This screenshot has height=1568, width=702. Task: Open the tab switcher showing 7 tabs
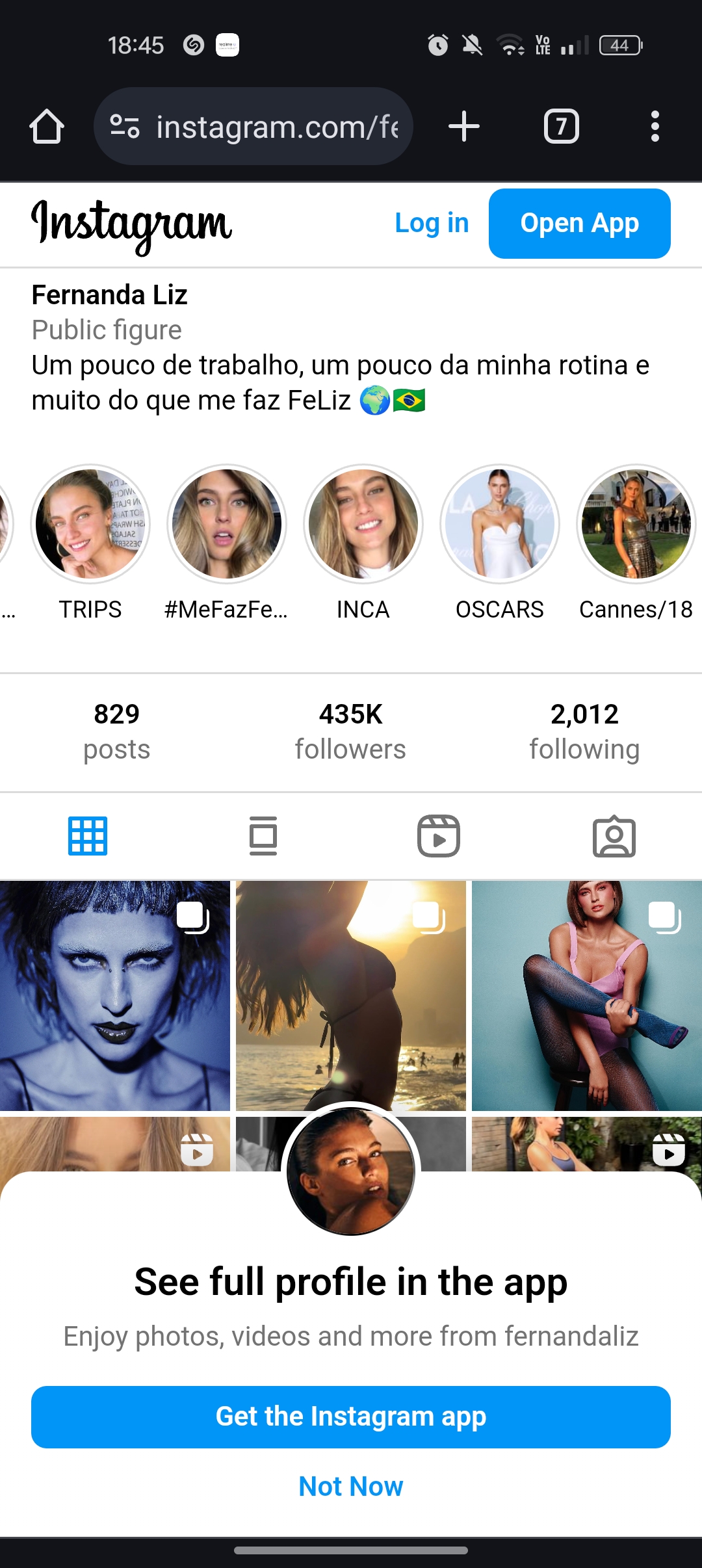pos(561,126)
